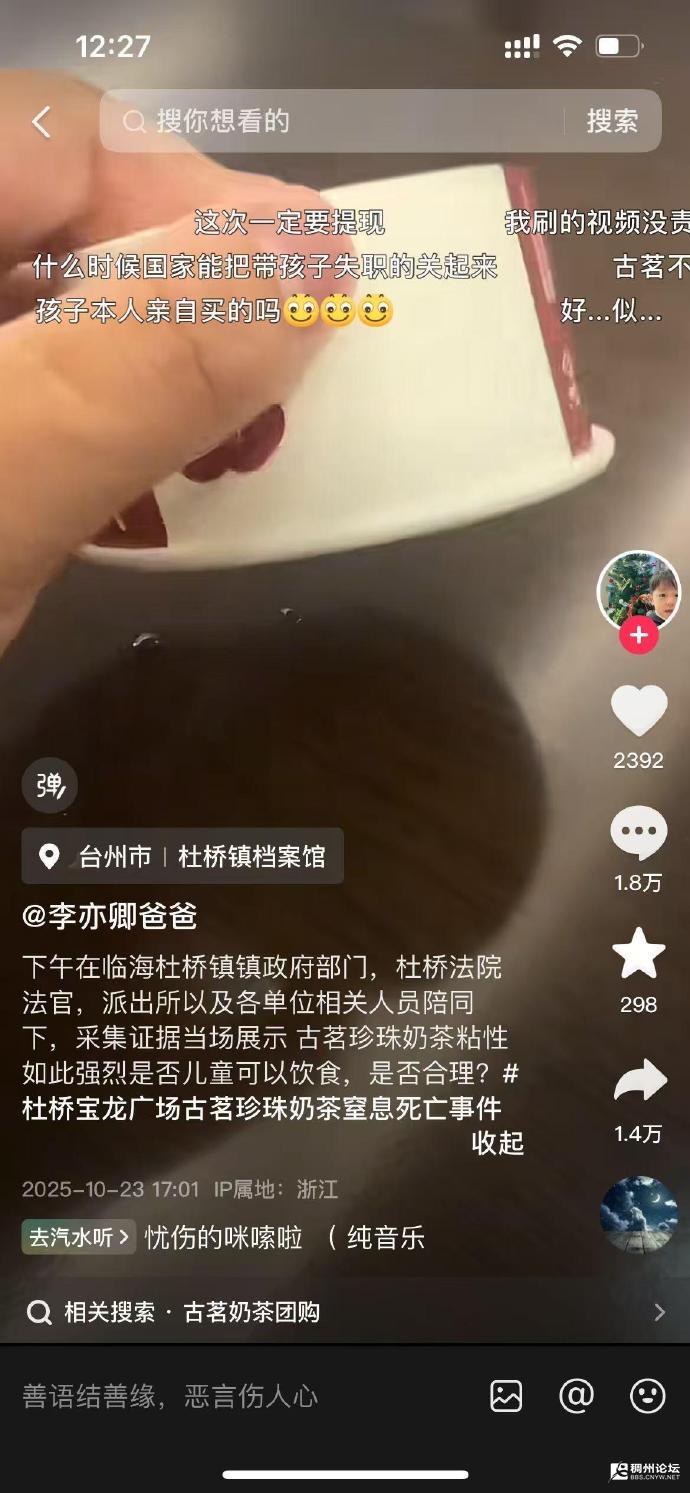Favorite the video with the star

pos(639,953)
